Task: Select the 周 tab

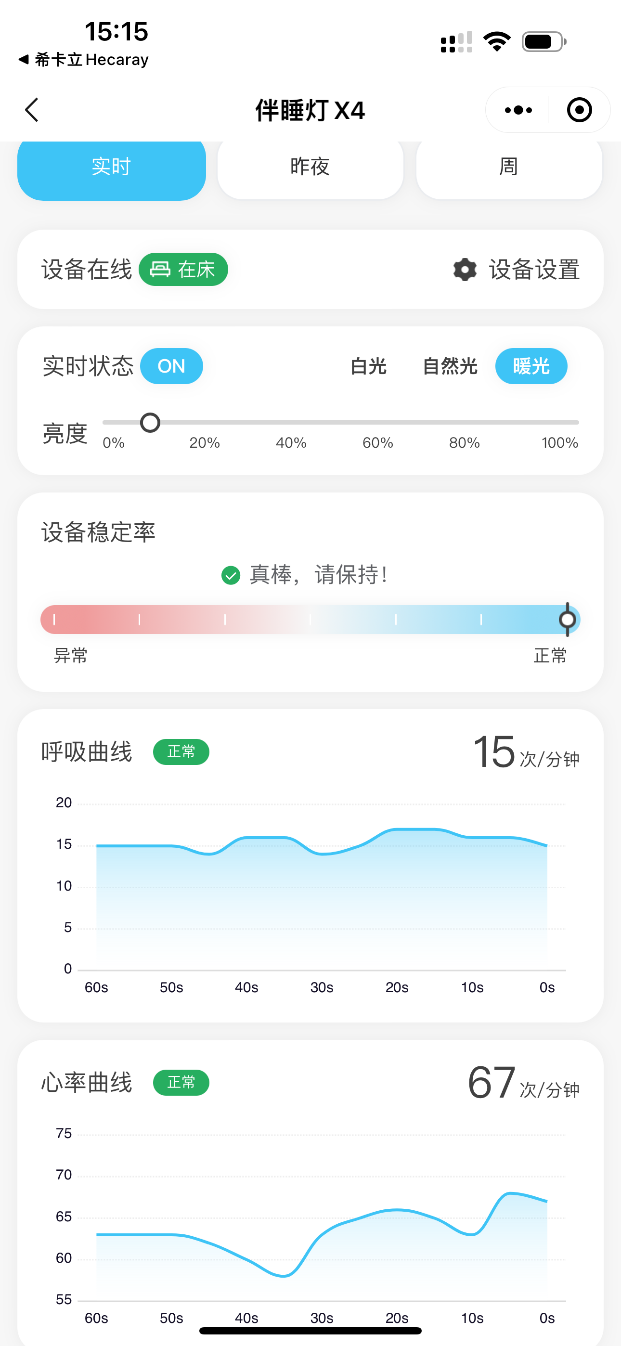Action: [x=509, y=167]
